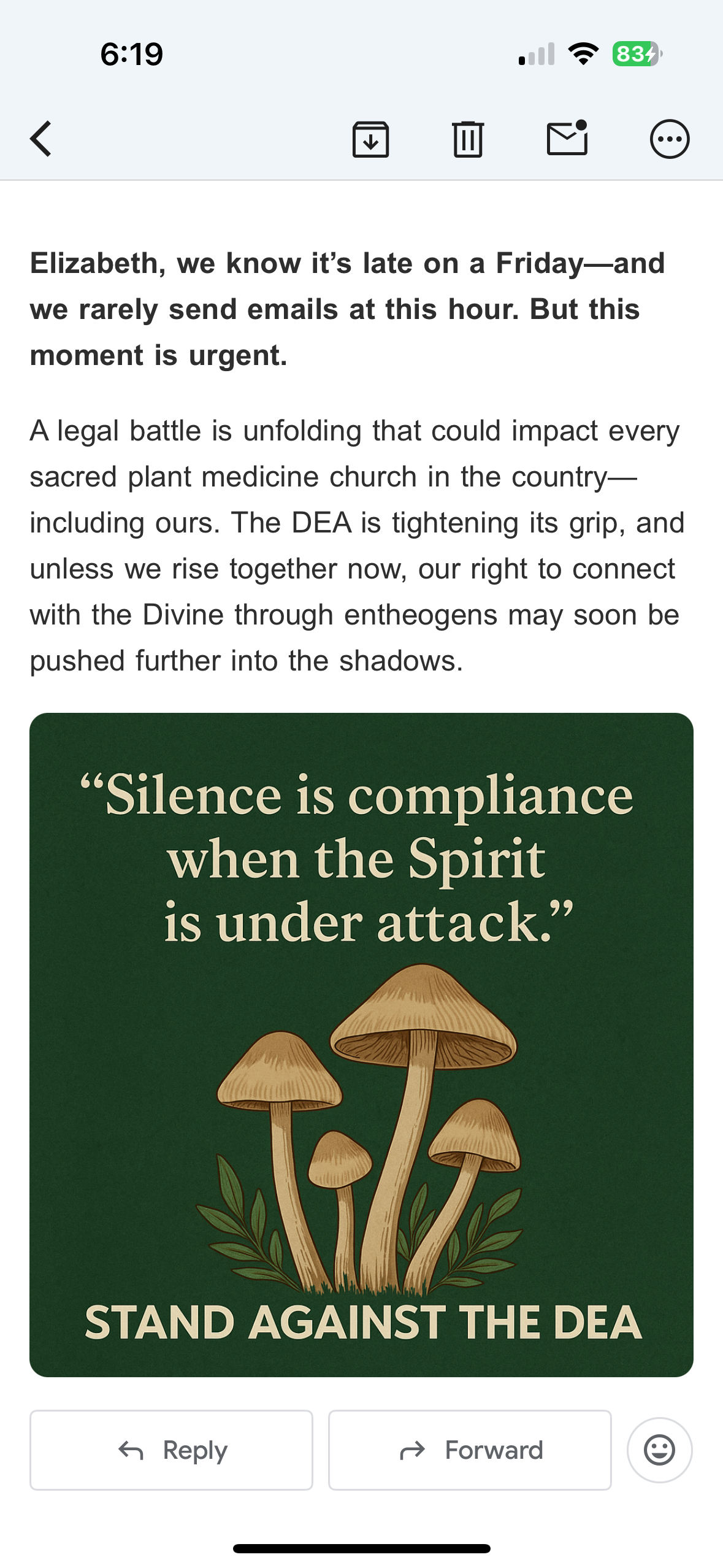Image resolution: width=723 pixels, height=1568 pixels.
Task: Forward this email
Action: click(470, 1450)
